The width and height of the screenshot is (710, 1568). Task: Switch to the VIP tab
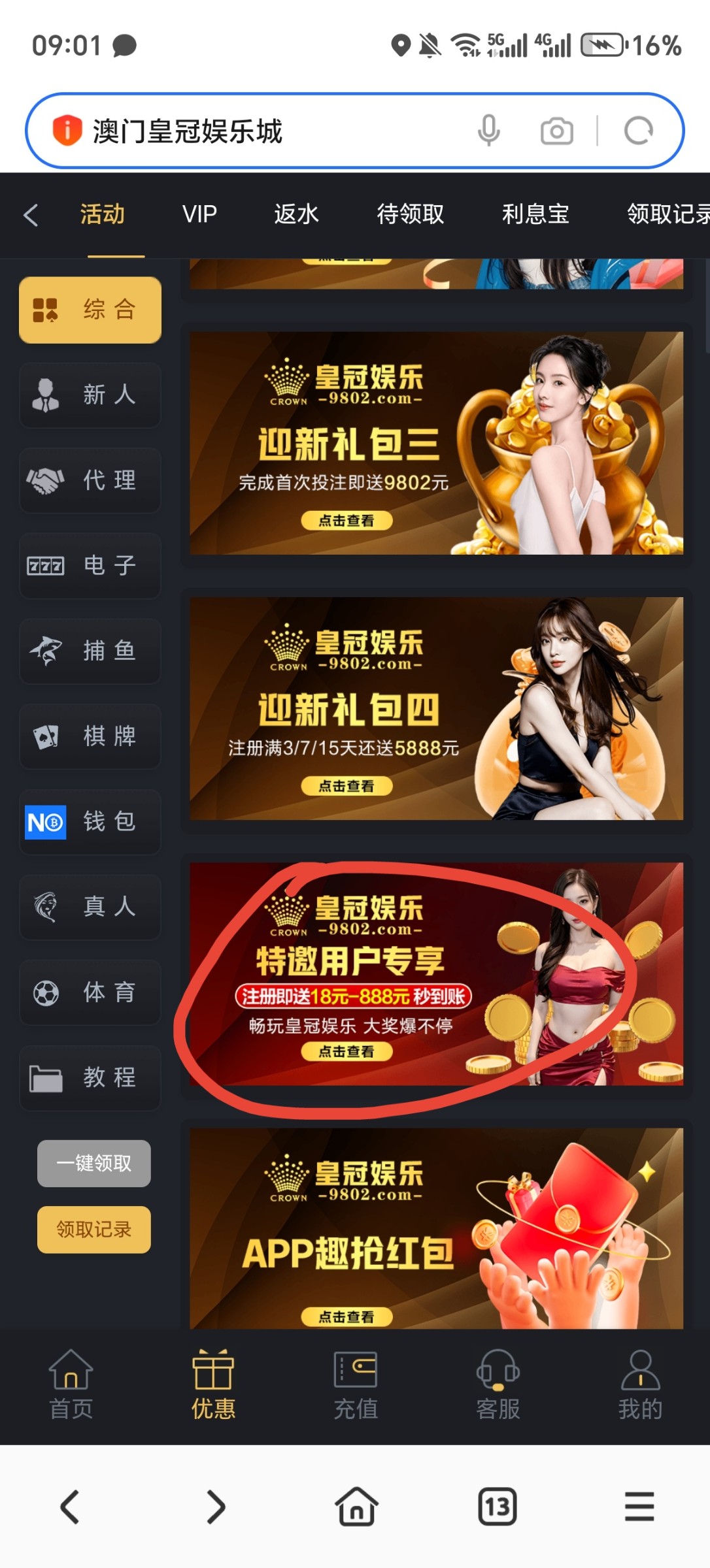click(x=199, y=214)
